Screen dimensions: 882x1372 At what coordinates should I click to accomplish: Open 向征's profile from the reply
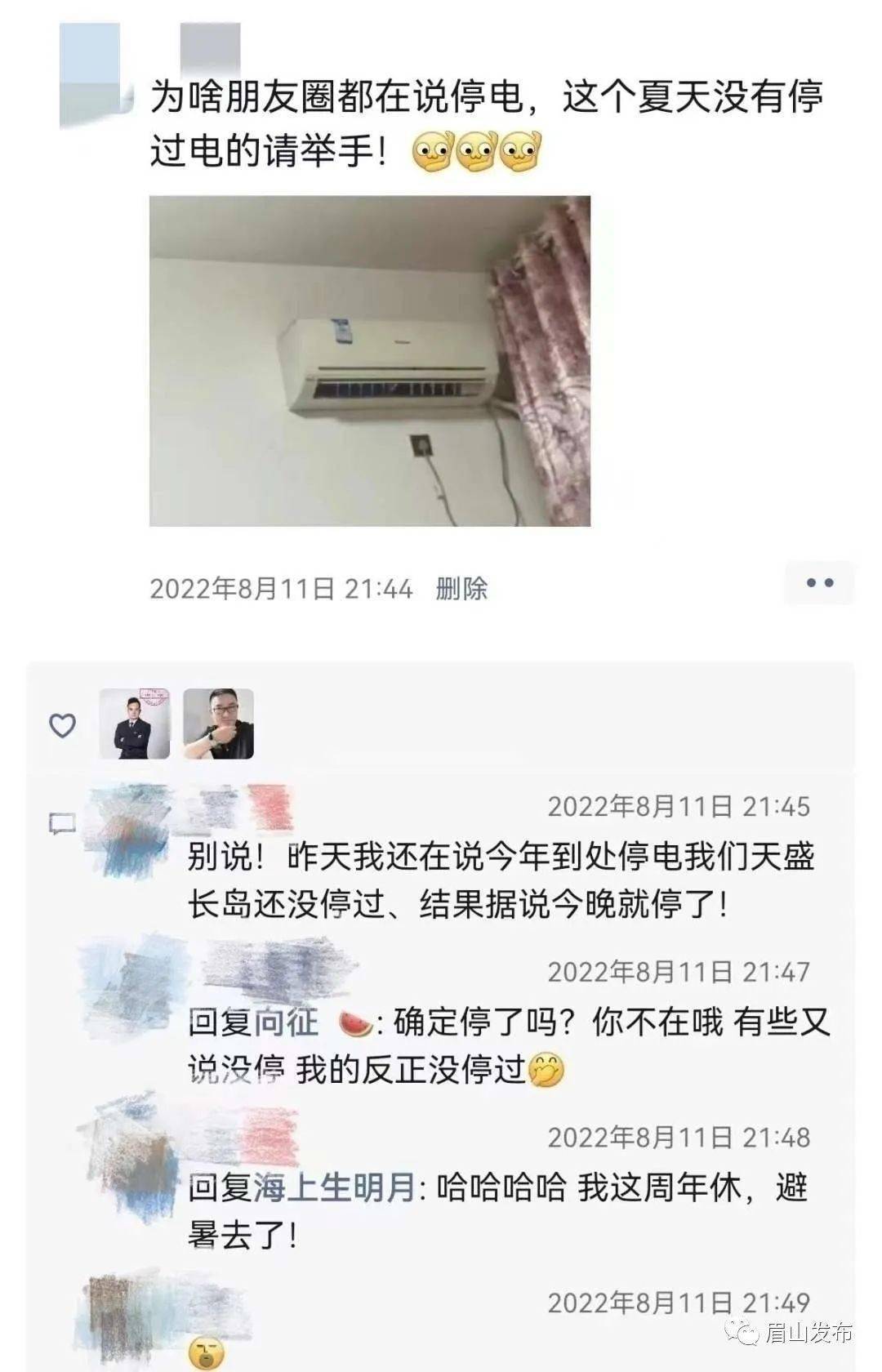point(286,1022)
